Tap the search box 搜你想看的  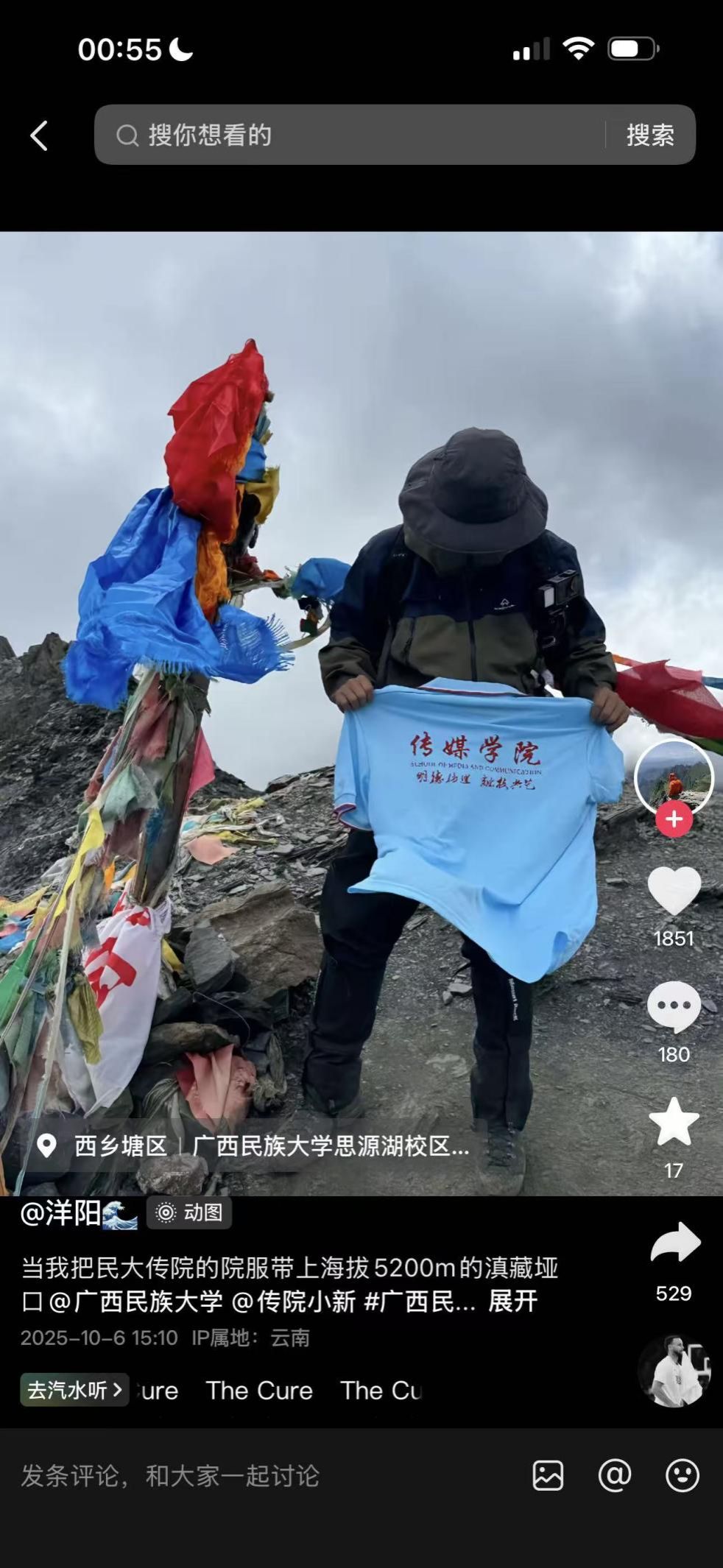(x=353, y=135)
